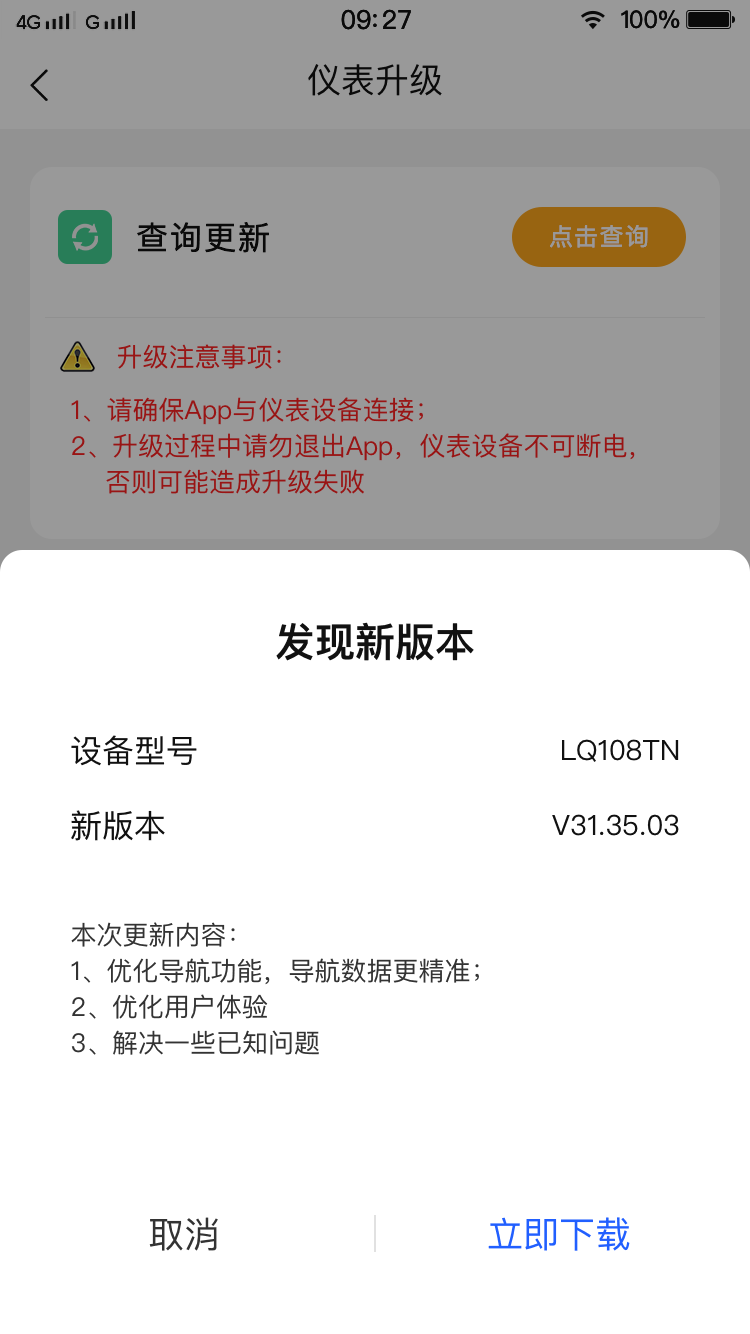The height and width of the screenshot is (1334, 750).
Task: Tap 立即下载 to download the update
Action: tap(559, 1234)
